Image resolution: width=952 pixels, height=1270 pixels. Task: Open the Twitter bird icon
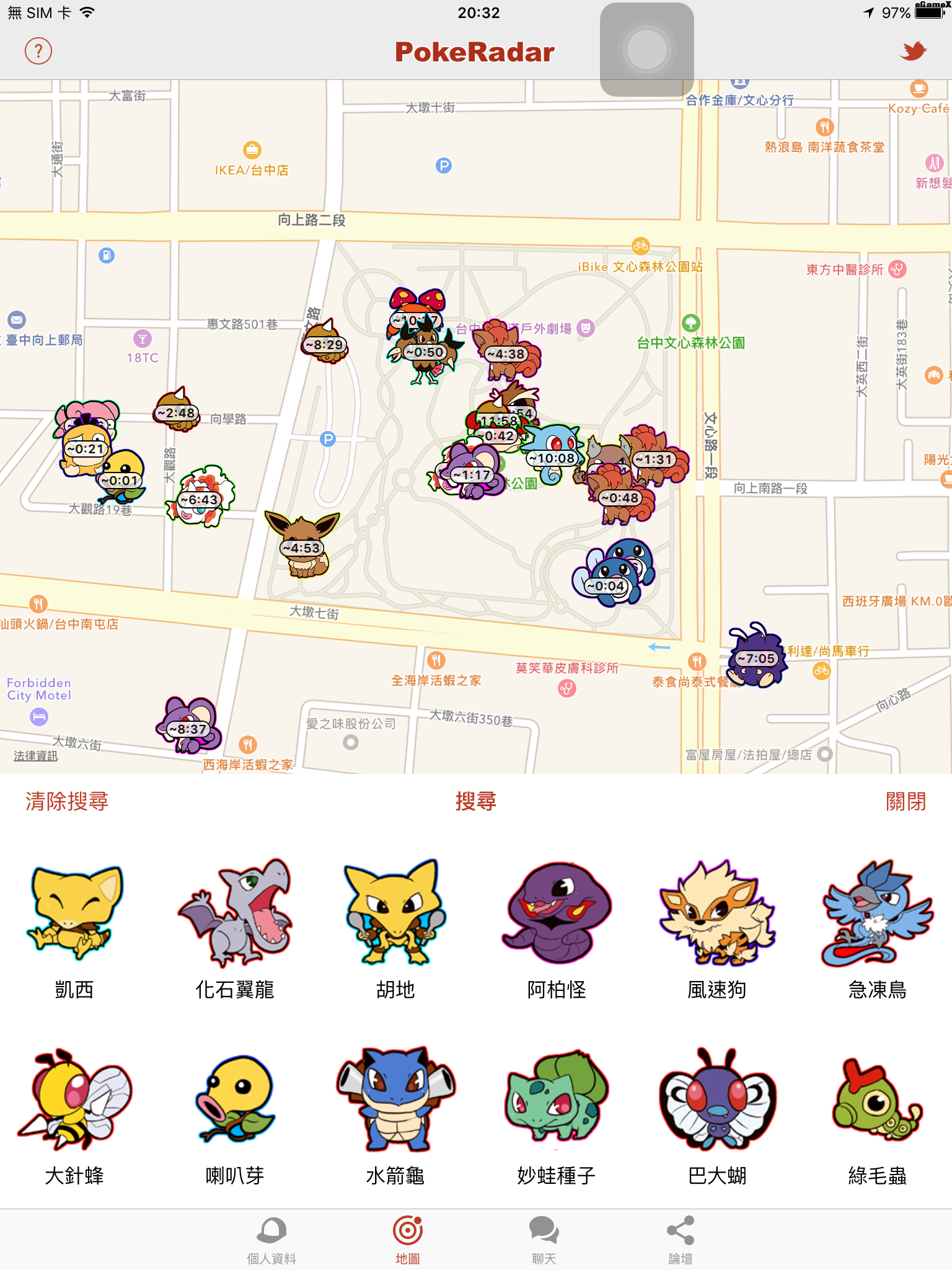tap(913, 51)
